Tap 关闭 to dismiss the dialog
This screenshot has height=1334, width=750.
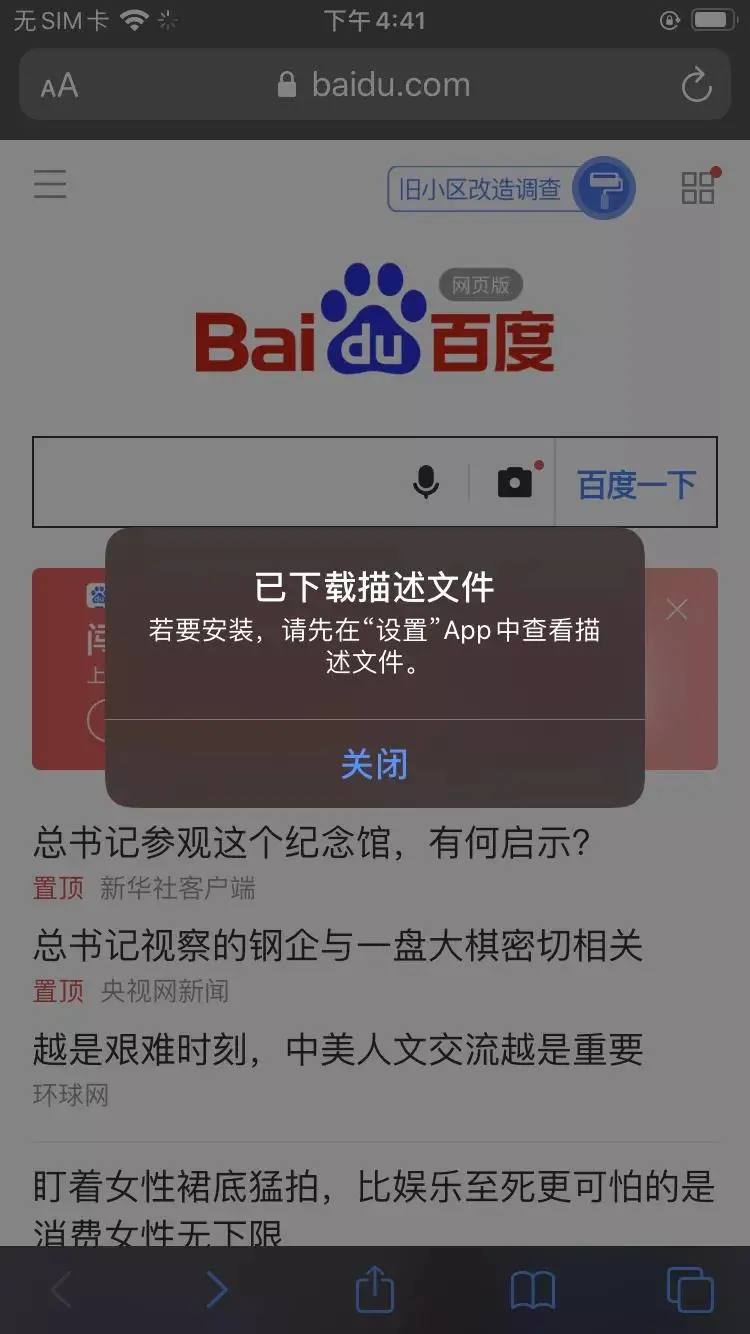(374, 764)
